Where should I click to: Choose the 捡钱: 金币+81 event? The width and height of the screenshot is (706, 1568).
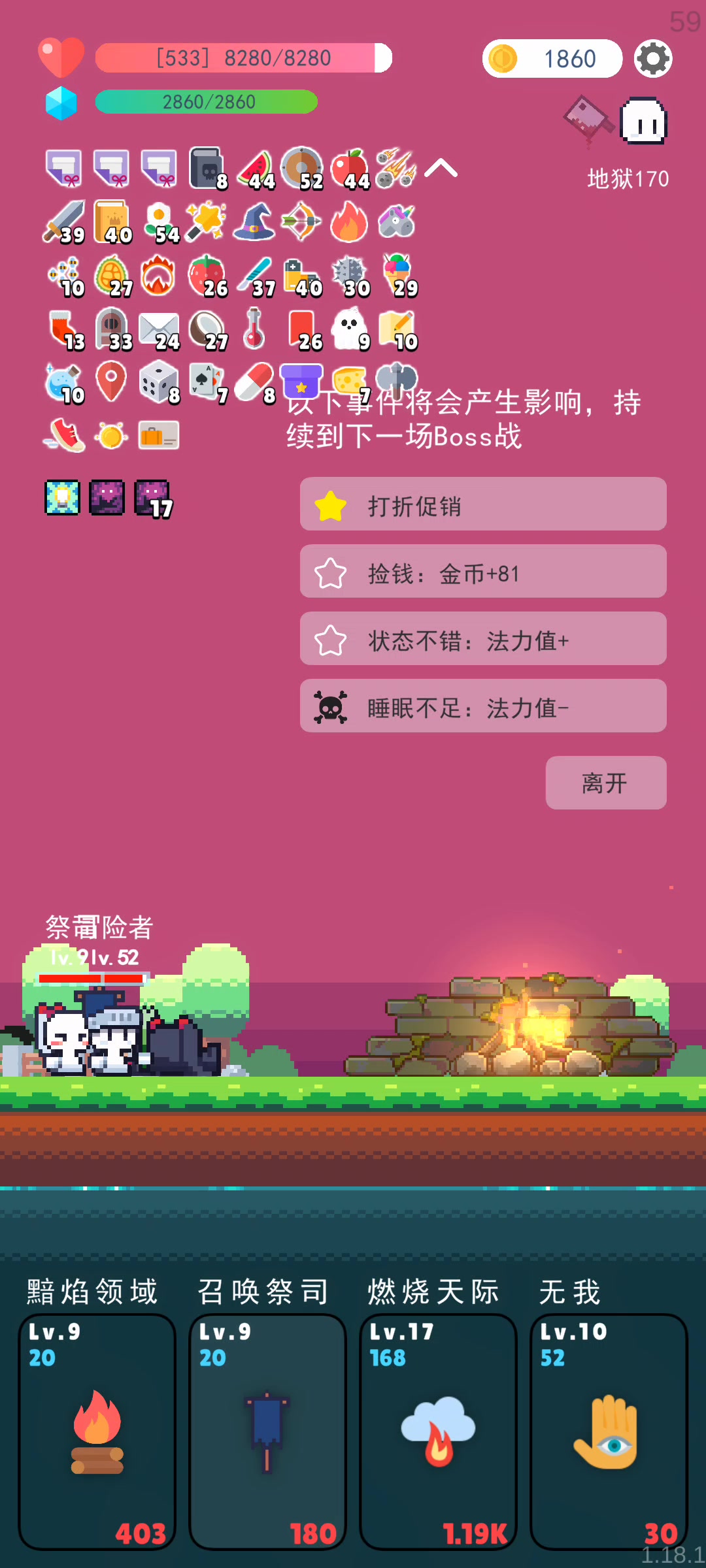point(483,571)
